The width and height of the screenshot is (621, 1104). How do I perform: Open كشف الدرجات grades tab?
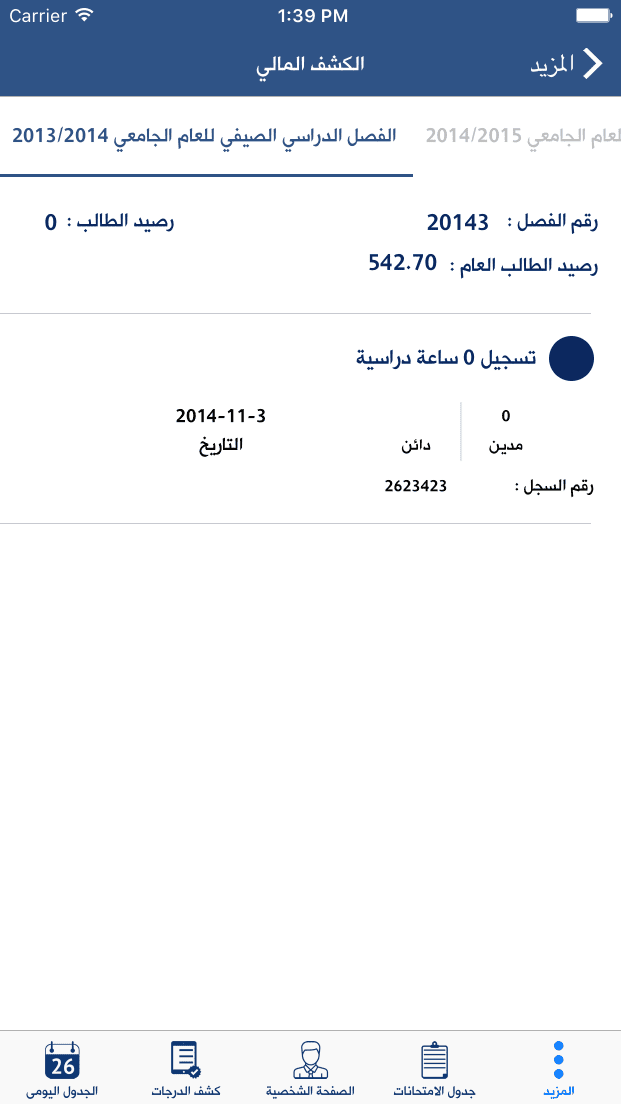pyautogui.click(x=186, y=1068)
